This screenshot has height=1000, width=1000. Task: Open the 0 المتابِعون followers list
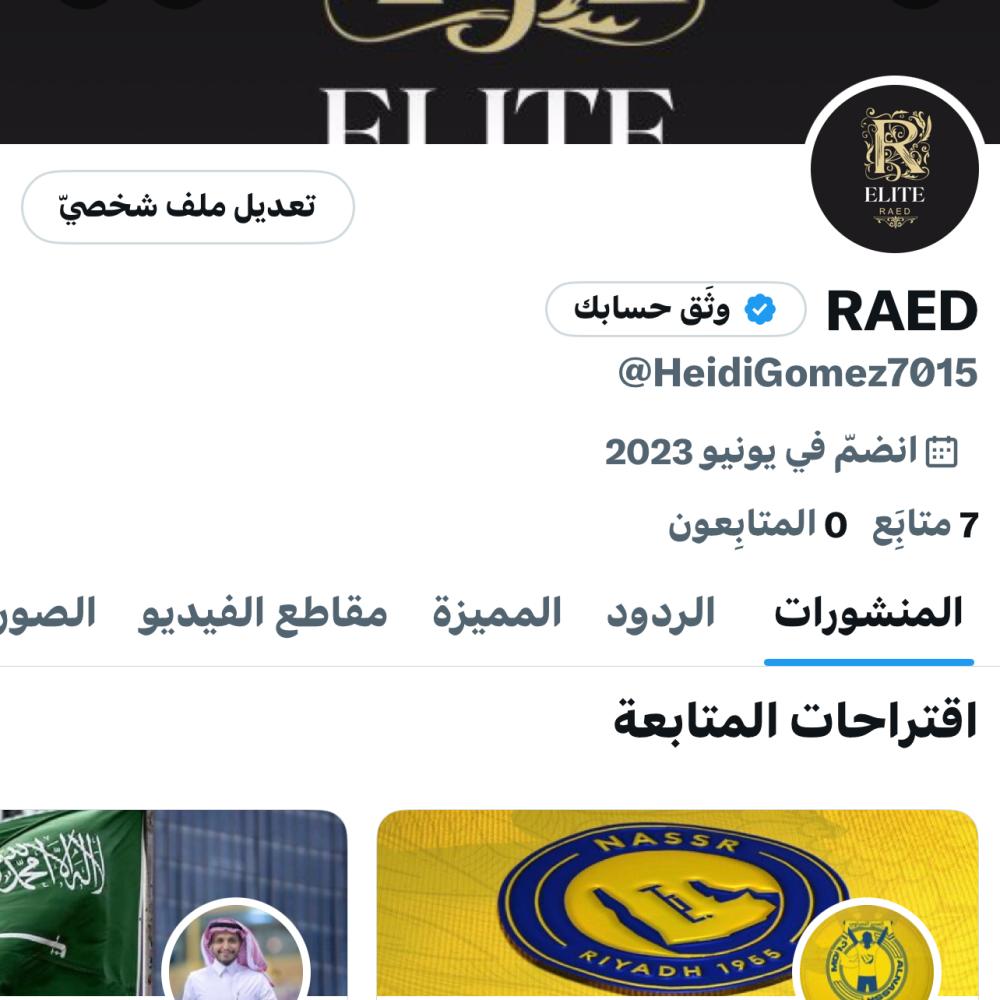(x=757, y=525)
